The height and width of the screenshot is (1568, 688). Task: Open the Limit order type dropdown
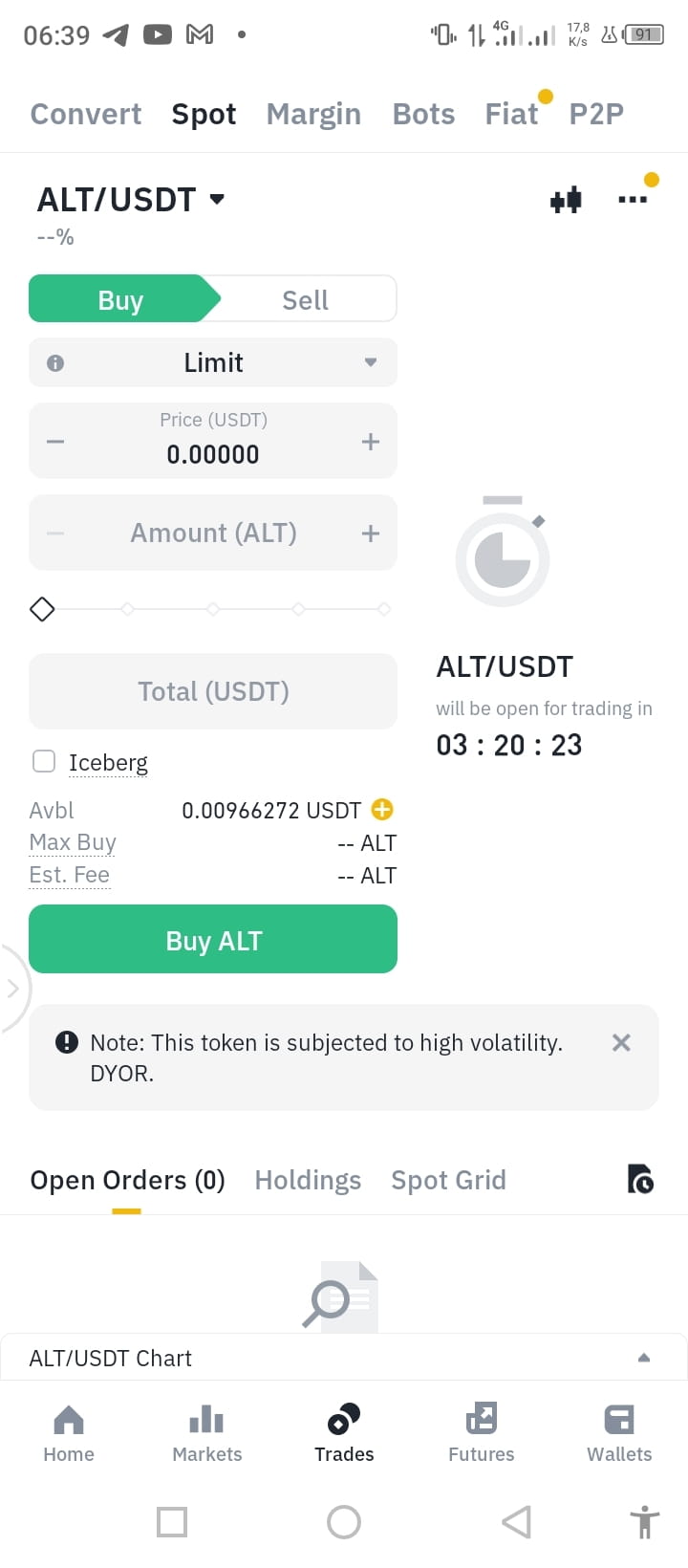tap(213, 362)
